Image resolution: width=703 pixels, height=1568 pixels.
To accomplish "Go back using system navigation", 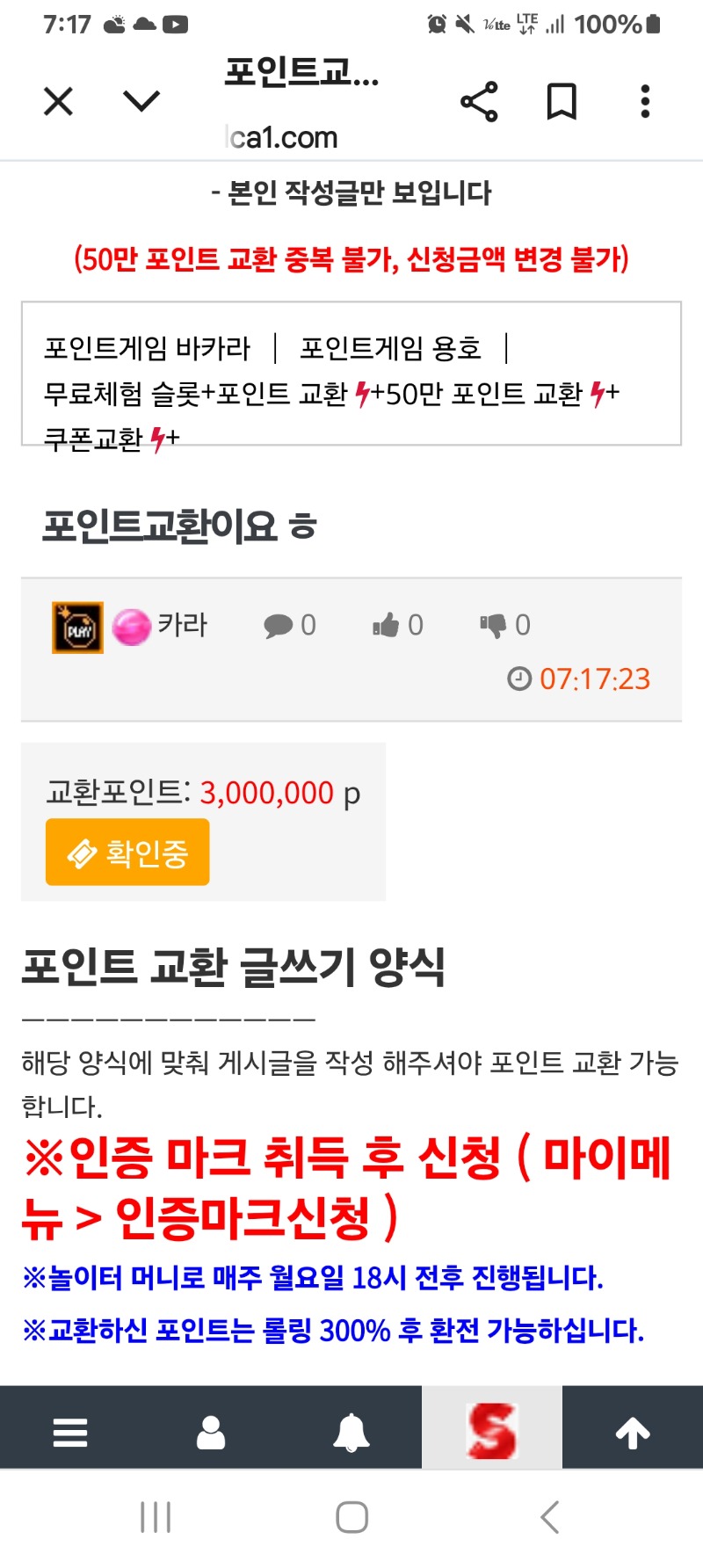I will [549, 1518].
